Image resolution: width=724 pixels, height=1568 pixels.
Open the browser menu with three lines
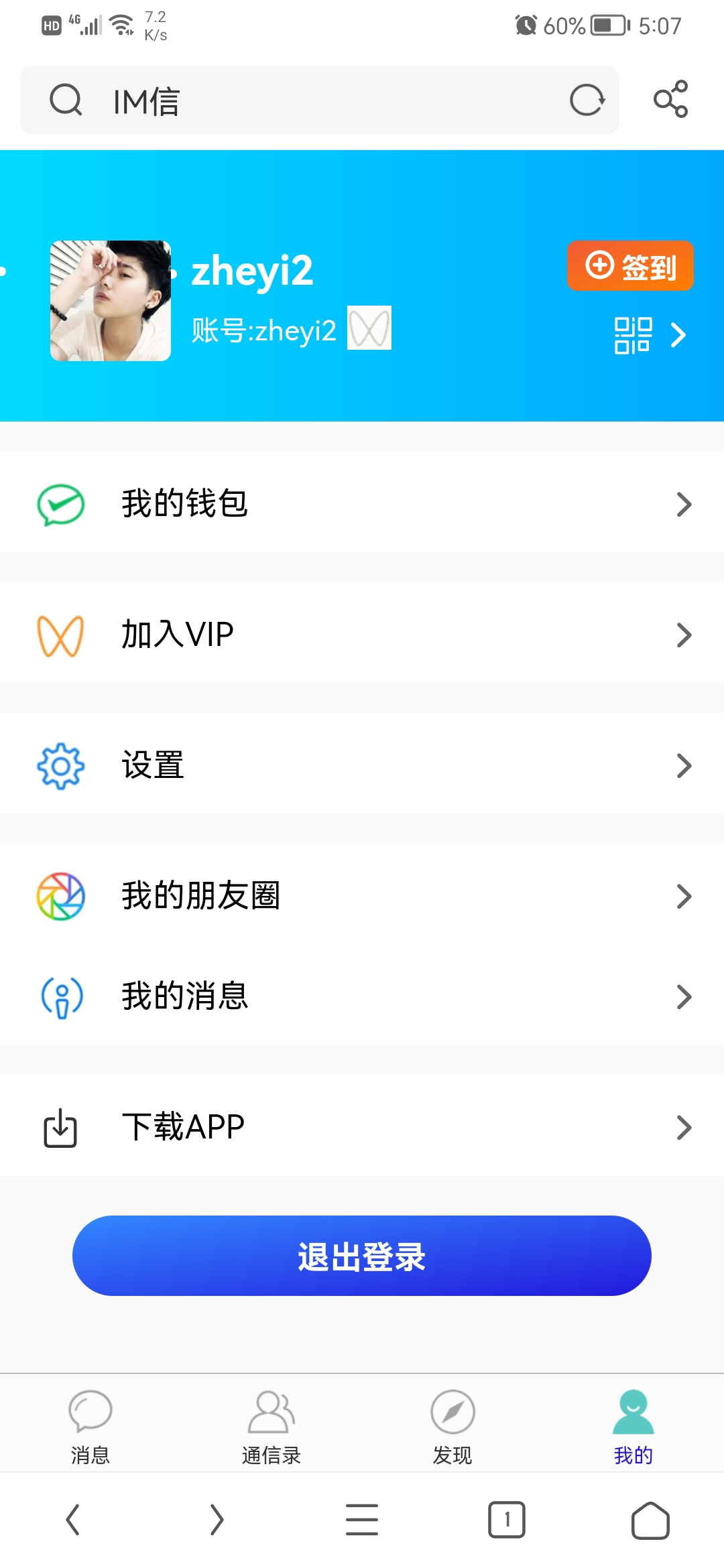coord(362,1520)
